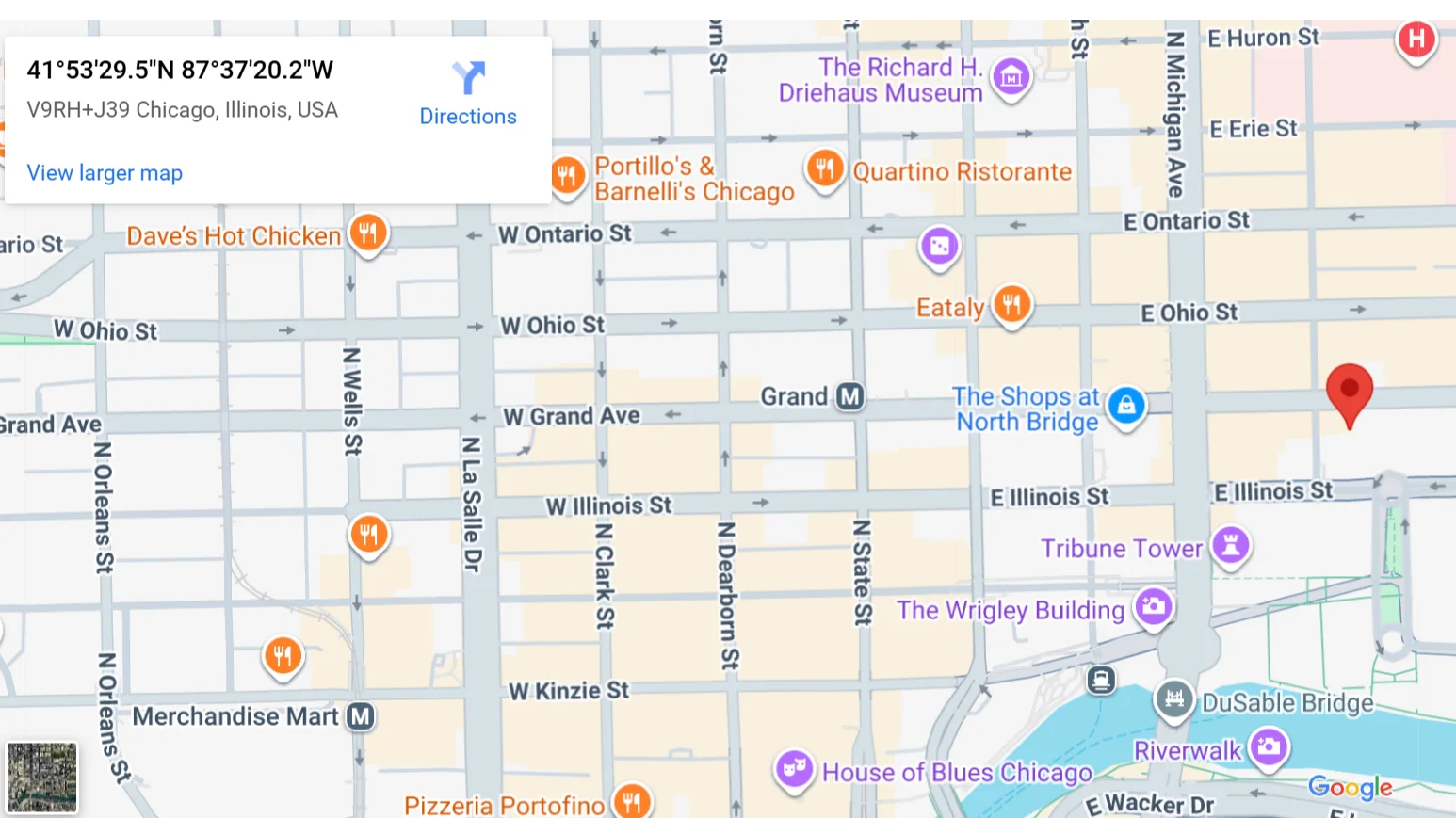Tap the Pizzeria Portofino marker

(x=632, y=802)
